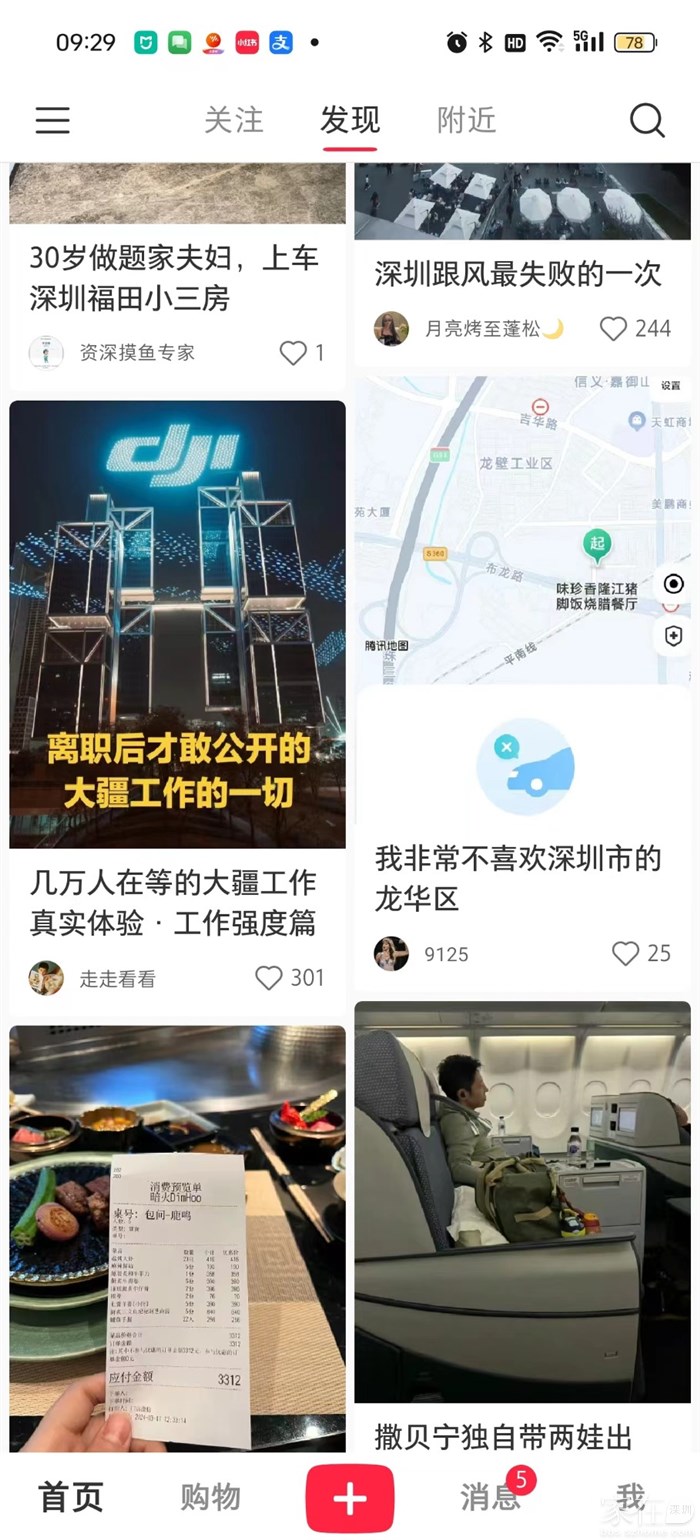Open the restaurant receipt photo post

[x=178, y=1238]
